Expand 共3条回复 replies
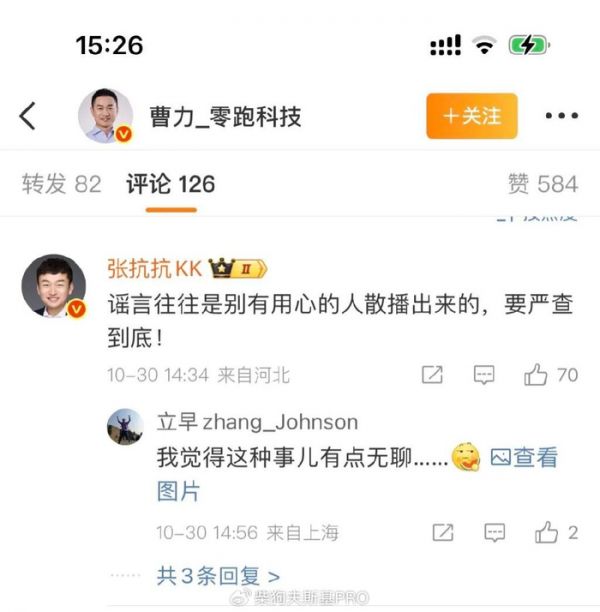The width and height of the screenshot is (600, 612). tap(218, 576)
